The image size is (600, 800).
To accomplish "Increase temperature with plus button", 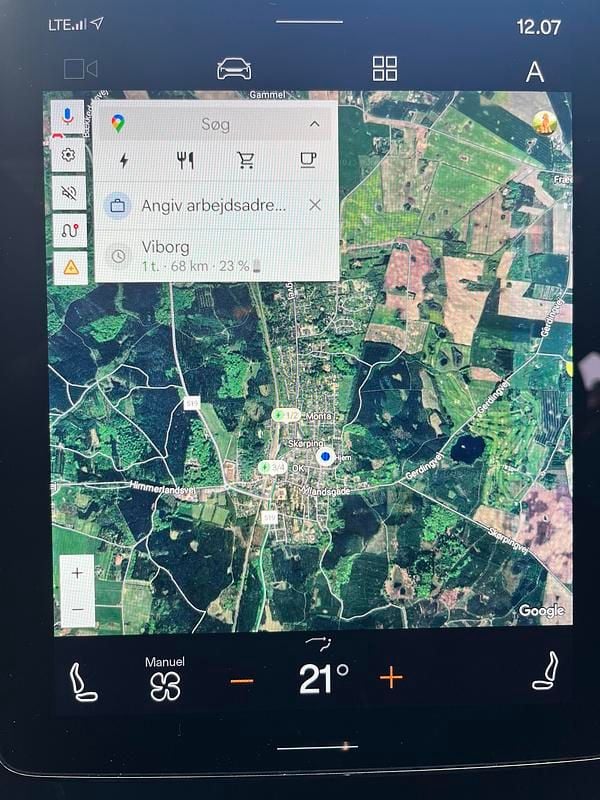I will [391, 679].
